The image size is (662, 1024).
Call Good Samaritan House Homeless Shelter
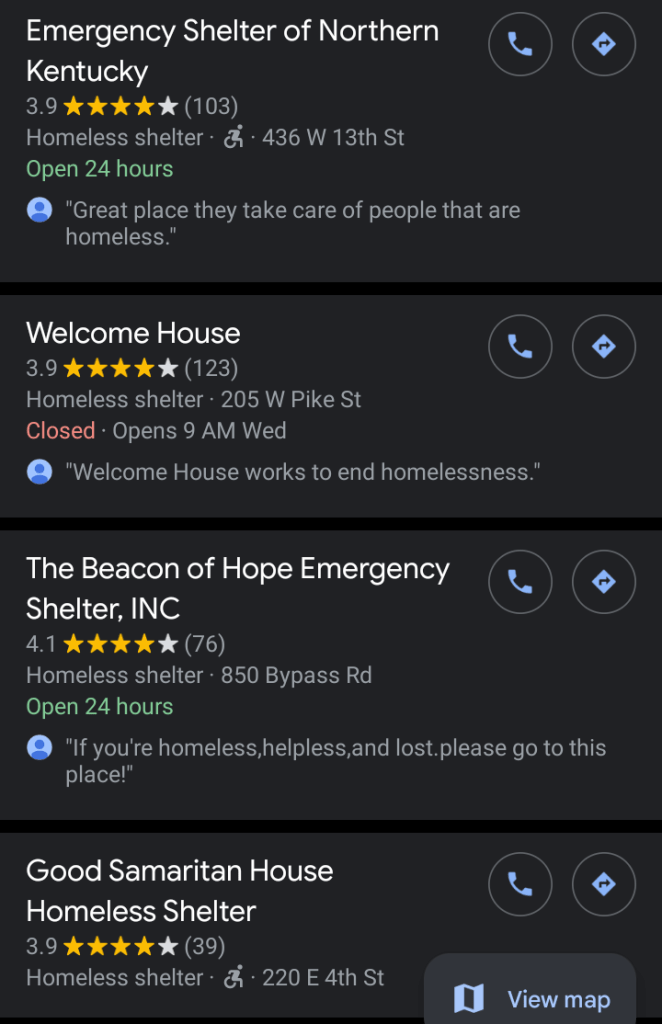coord(520,884)
